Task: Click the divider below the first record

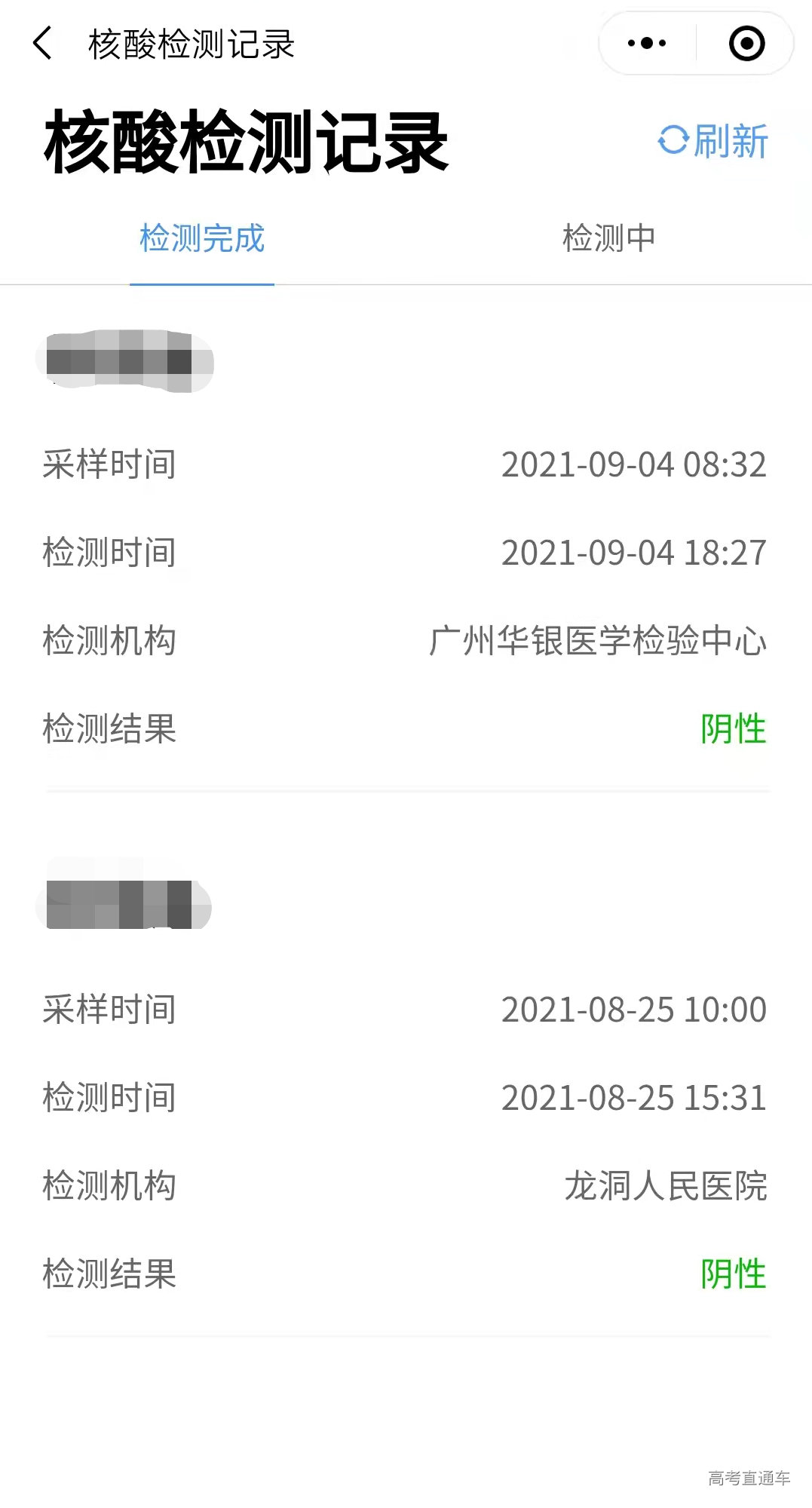Action: (x=406, y=789)
